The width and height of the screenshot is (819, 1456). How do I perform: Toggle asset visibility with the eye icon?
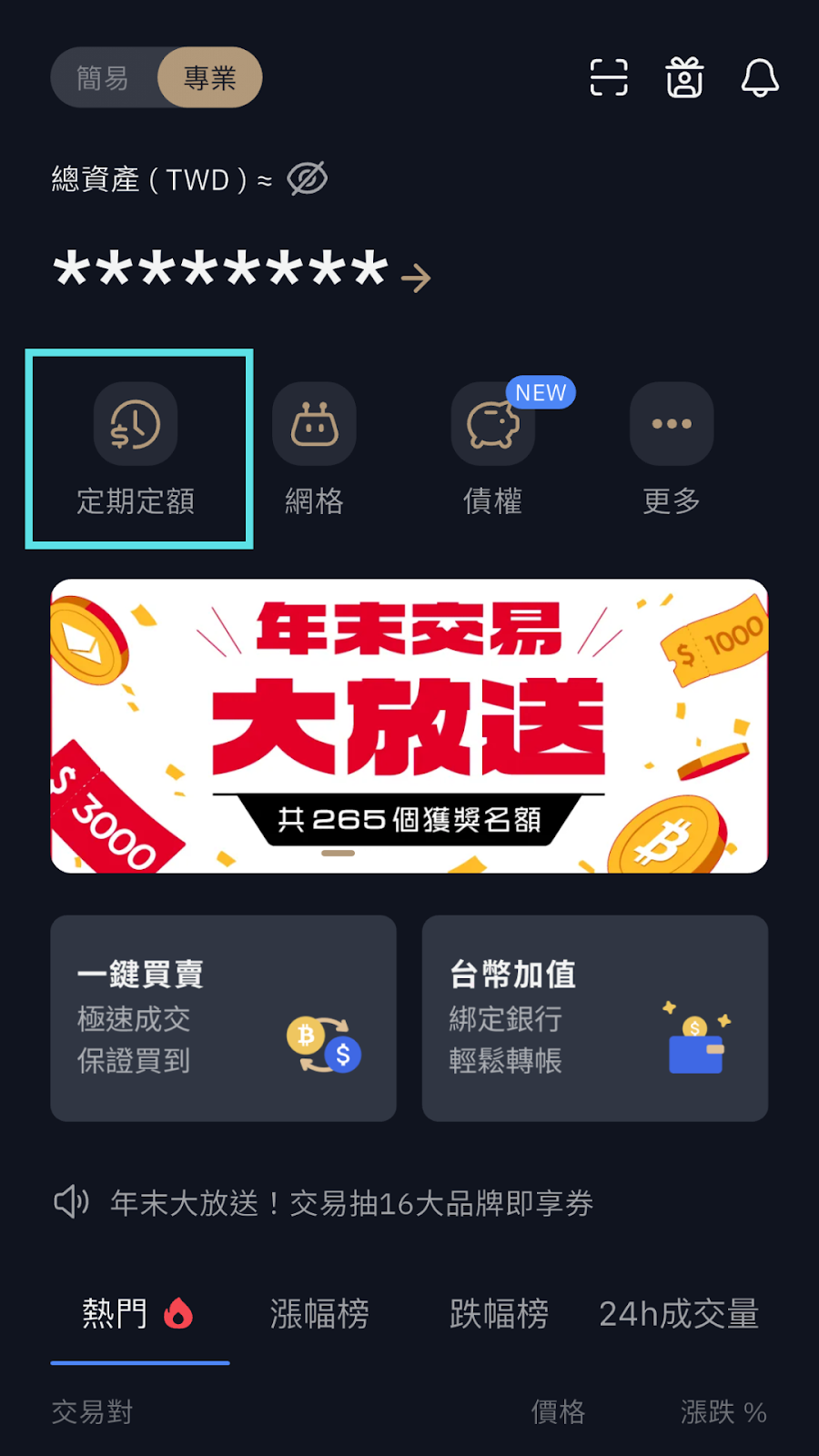(x=307, y=178)
